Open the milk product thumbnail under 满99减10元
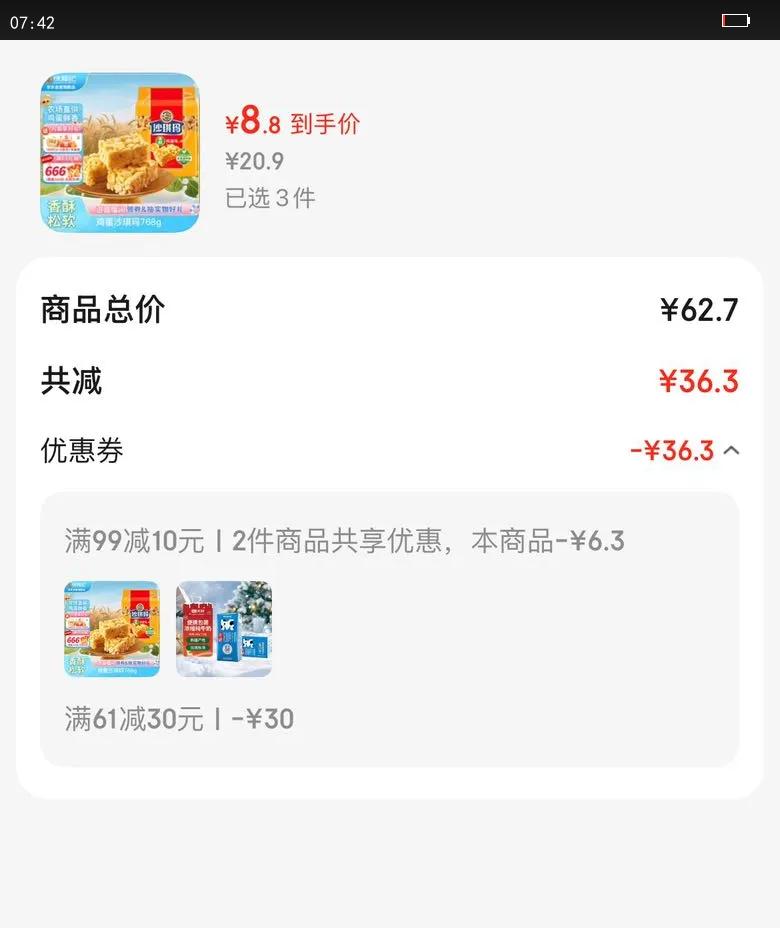The height and width of the screenshot is (928, 780). tap(224, 629)
